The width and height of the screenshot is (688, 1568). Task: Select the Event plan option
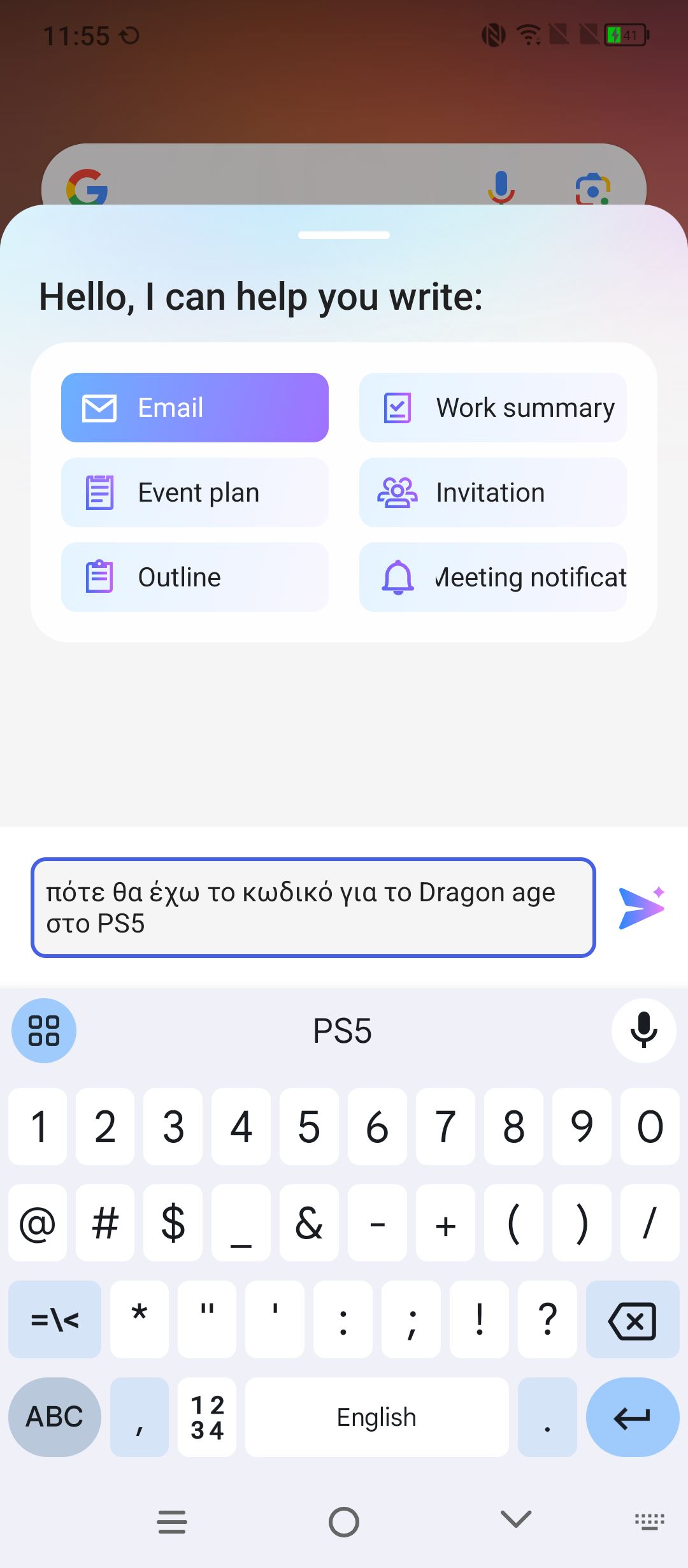click(194, 493)
